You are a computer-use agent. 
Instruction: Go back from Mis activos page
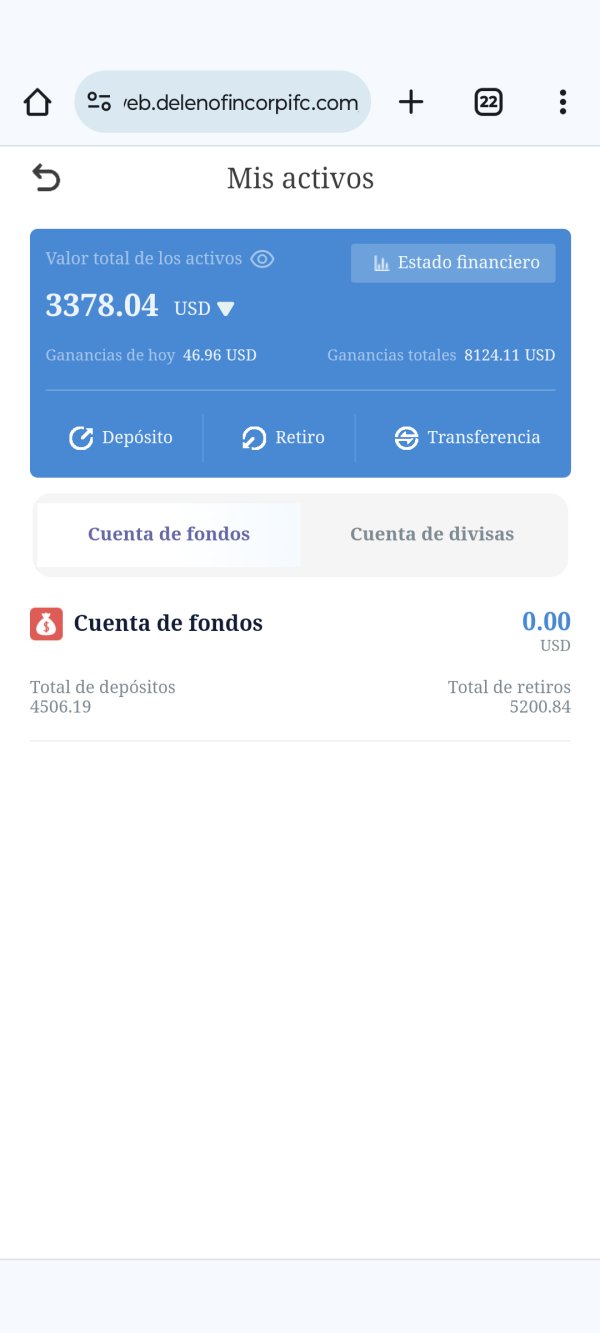point(47,178)
